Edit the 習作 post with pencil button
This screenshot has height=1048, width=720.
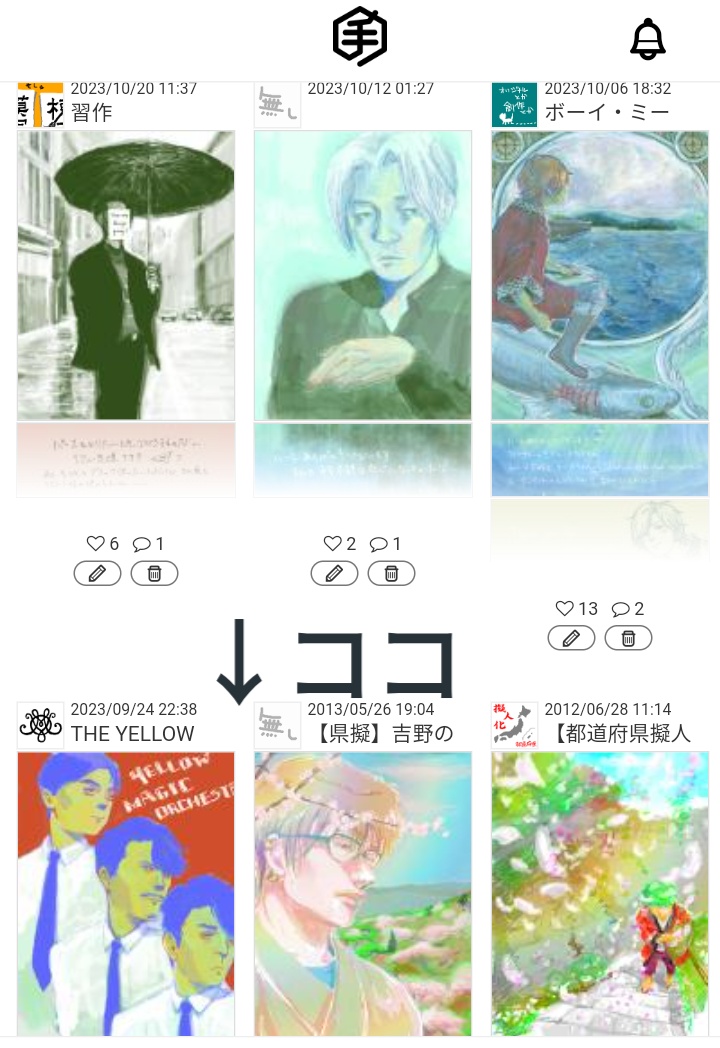tap(97, 573)
